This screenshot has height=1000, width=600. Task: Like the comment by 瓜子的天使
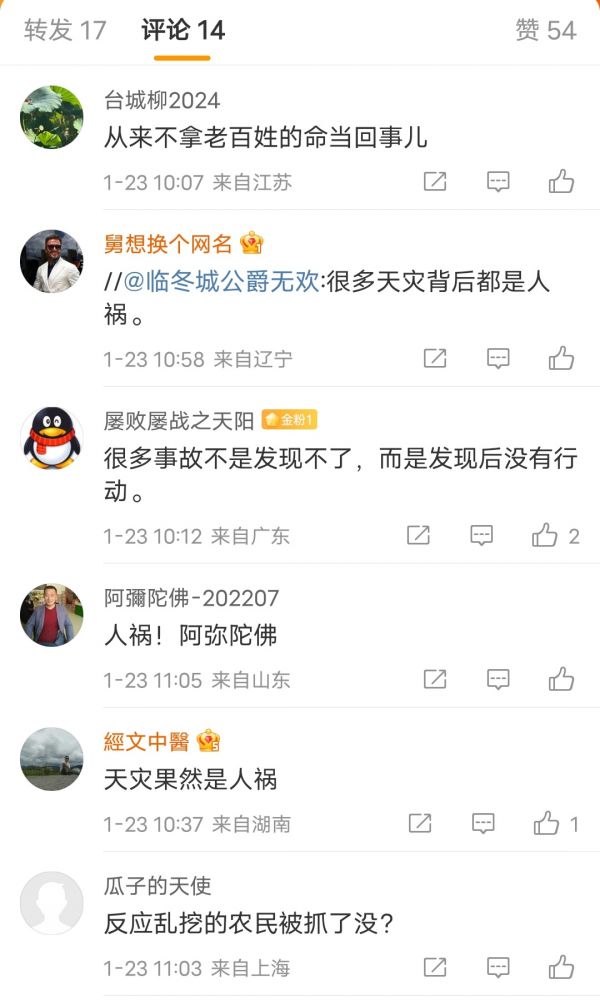(x=561, y=968)
